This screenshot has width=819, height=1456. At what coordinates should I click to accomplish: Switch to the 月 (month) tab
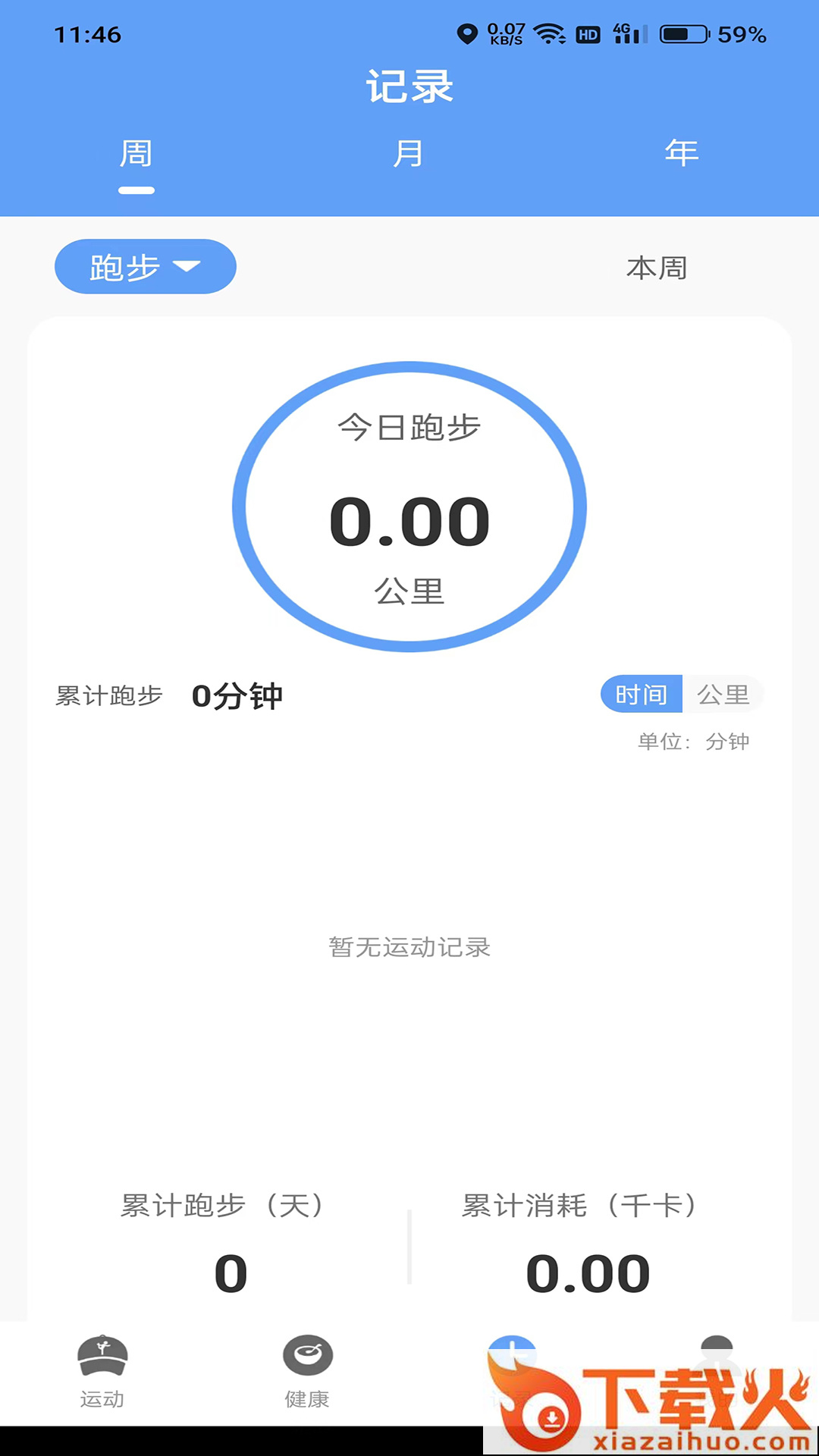(409, 155)
